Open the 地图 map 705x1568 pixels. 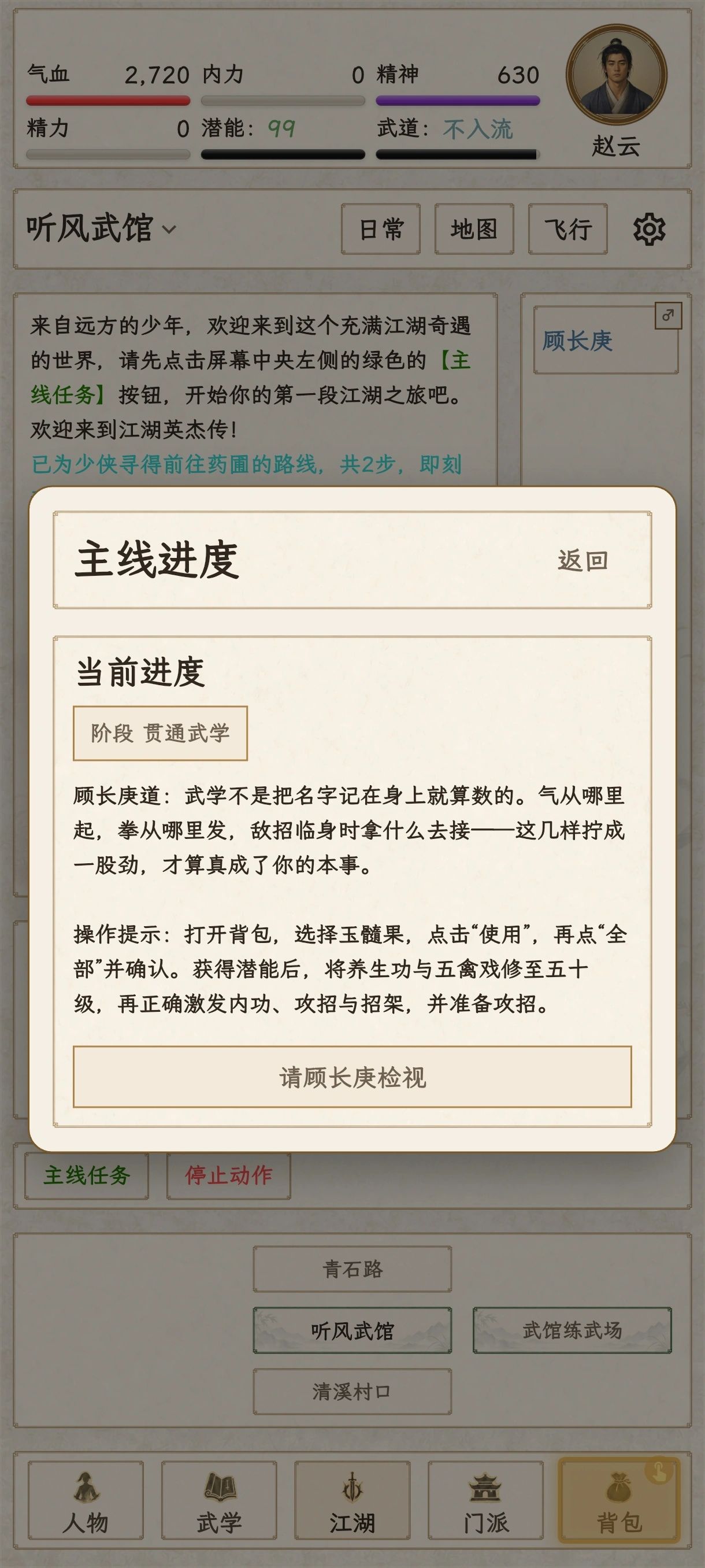(x=474, y=230)
